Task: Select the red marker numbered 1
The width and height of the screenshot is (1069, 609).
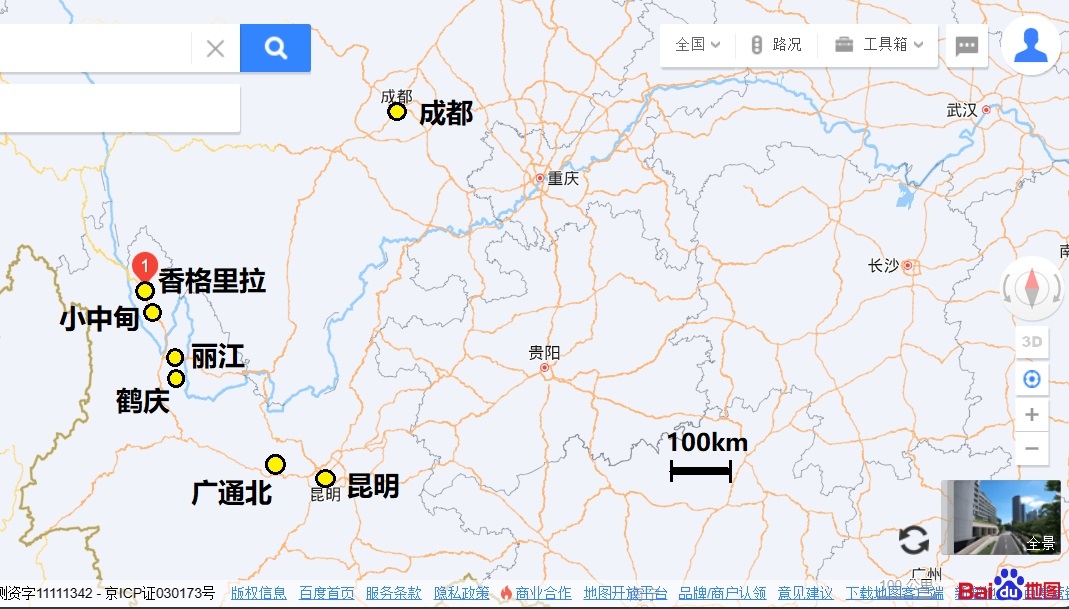Action: coord(144,265)
